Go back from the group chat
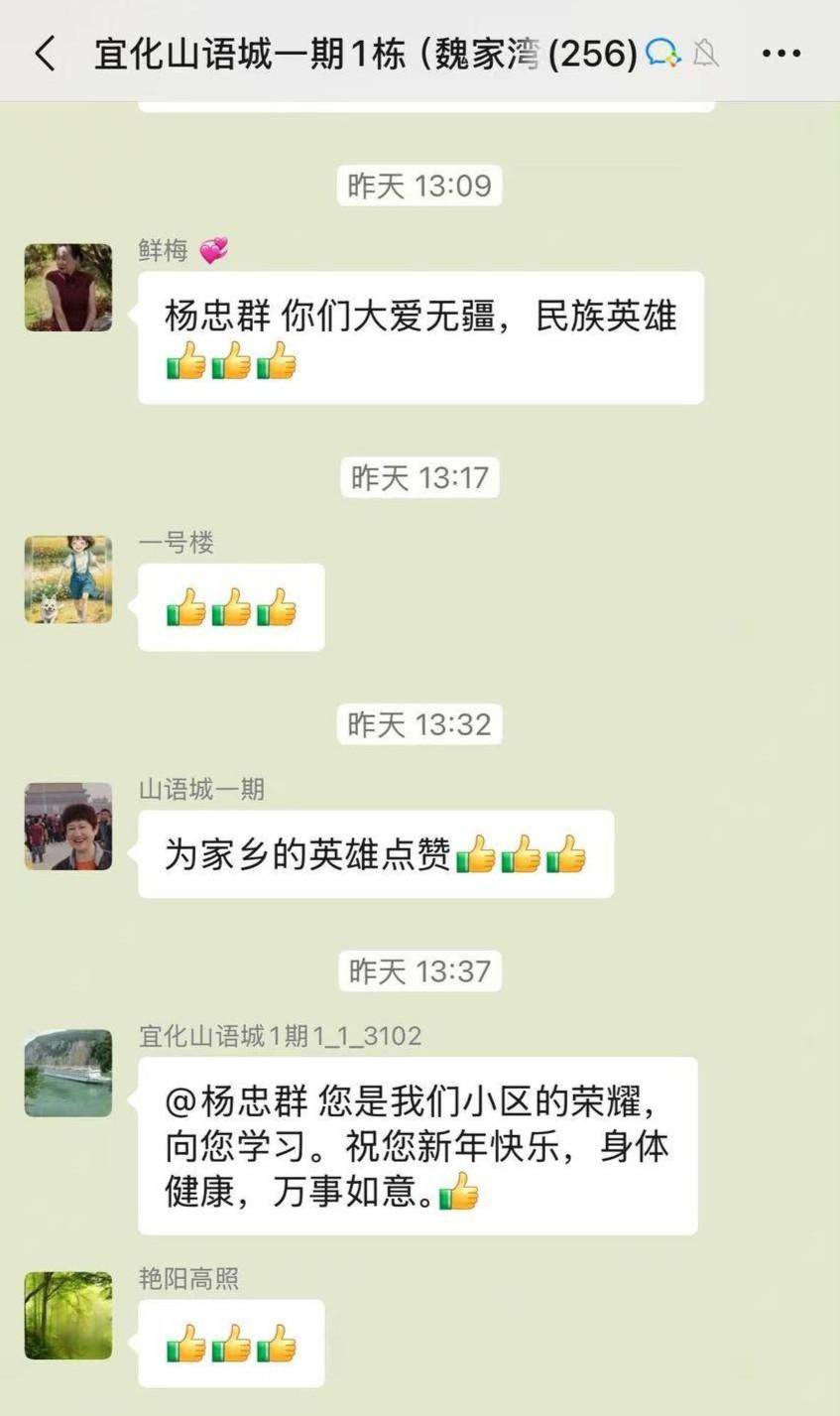 45,53
